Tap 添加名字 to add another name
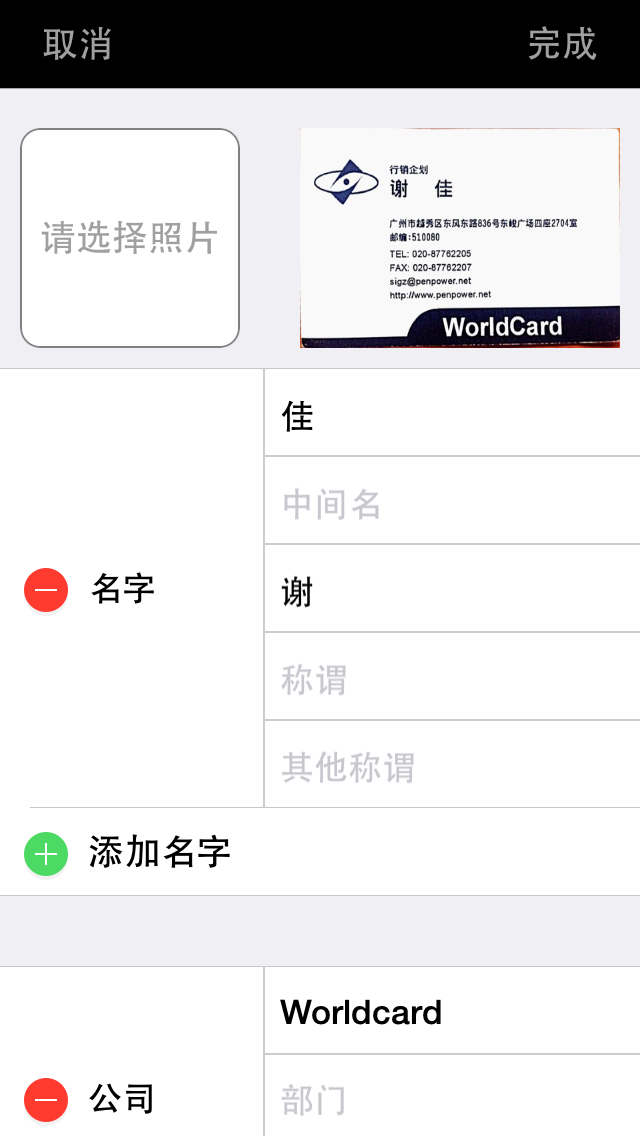640x1136 pixels. (x=160, y=853)
